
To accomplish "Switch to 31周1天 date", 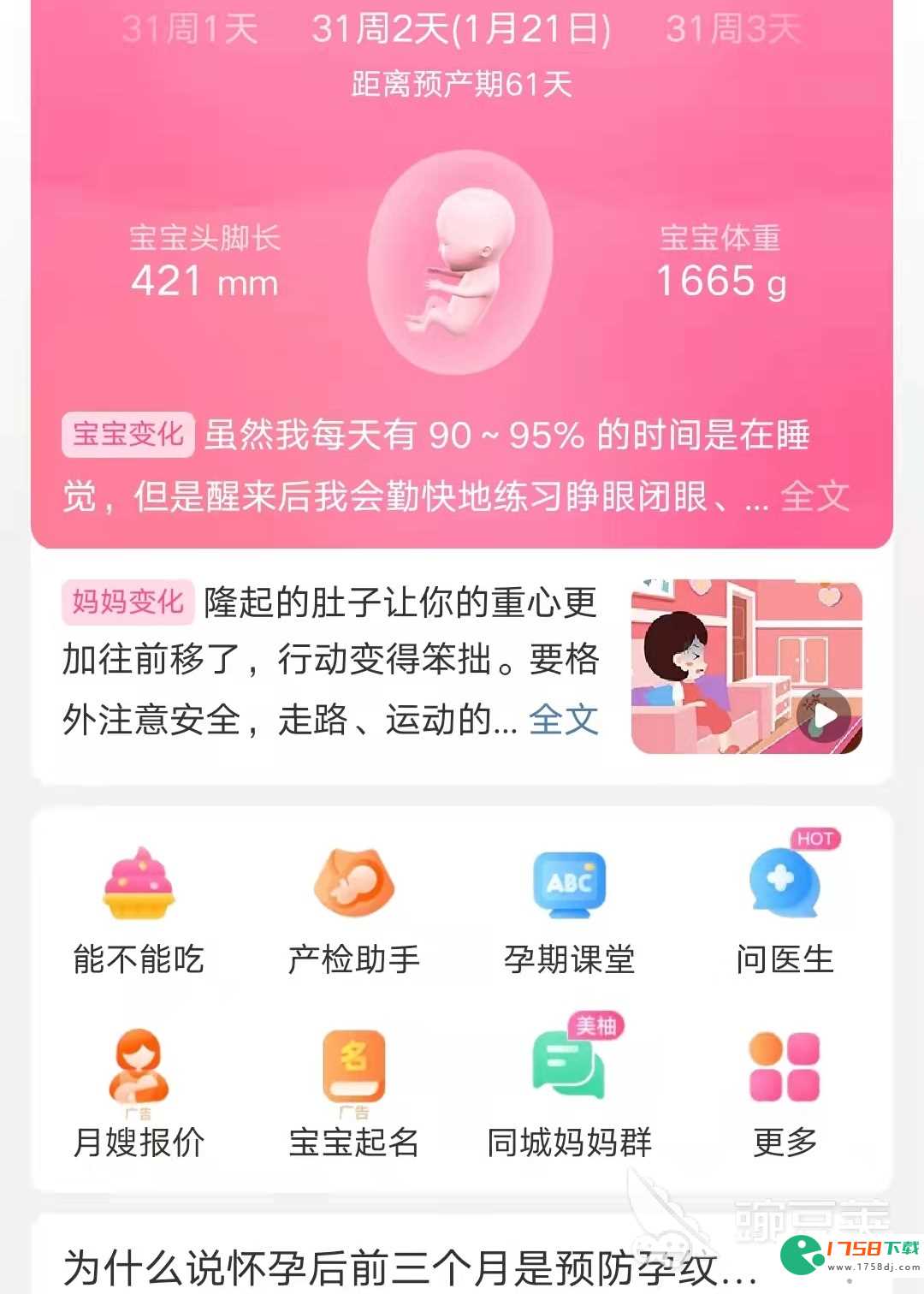I will [x=190, y=29].
